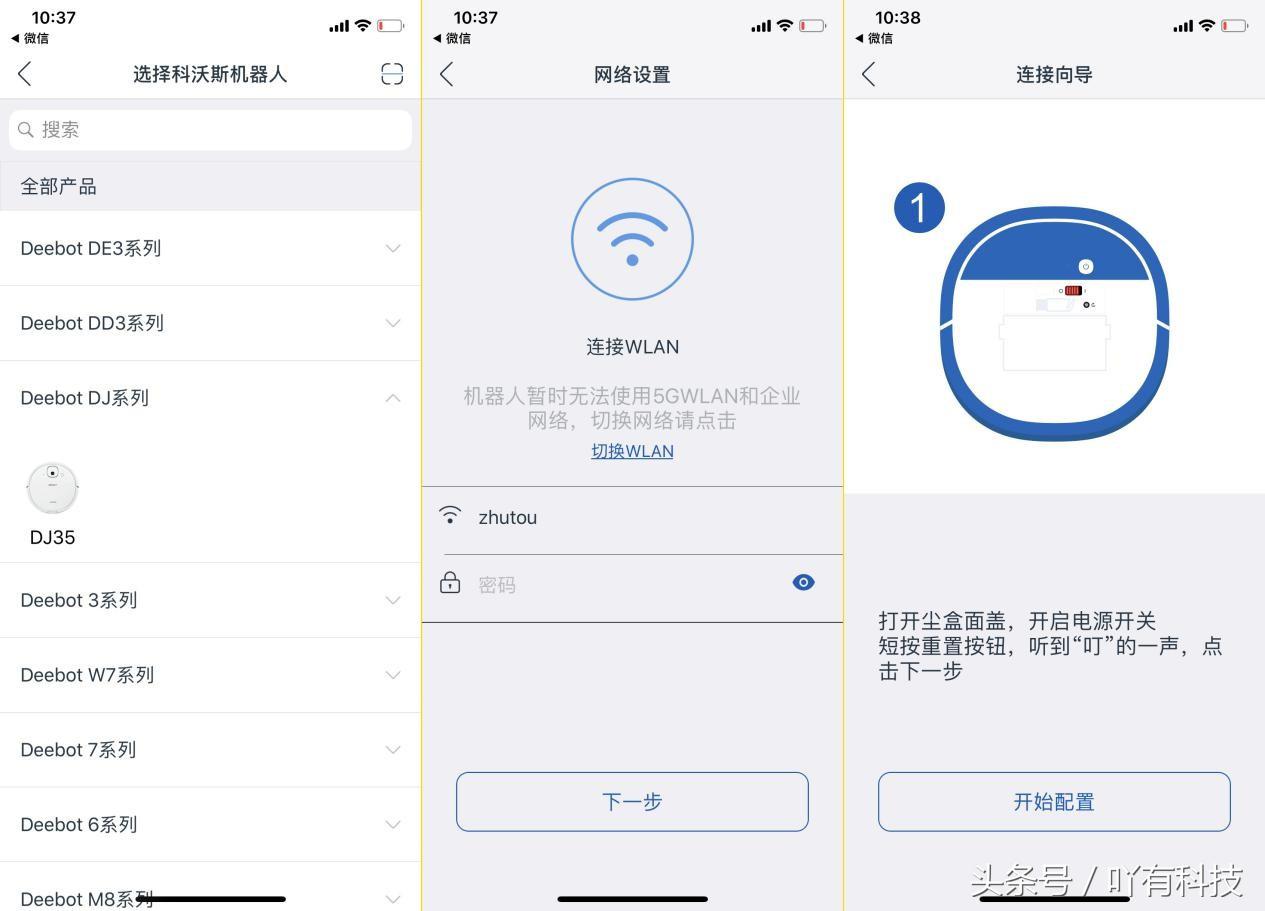Screen dimensions: 1265x911
Task: Tap the 密码 password field
Action: (620, 585)
